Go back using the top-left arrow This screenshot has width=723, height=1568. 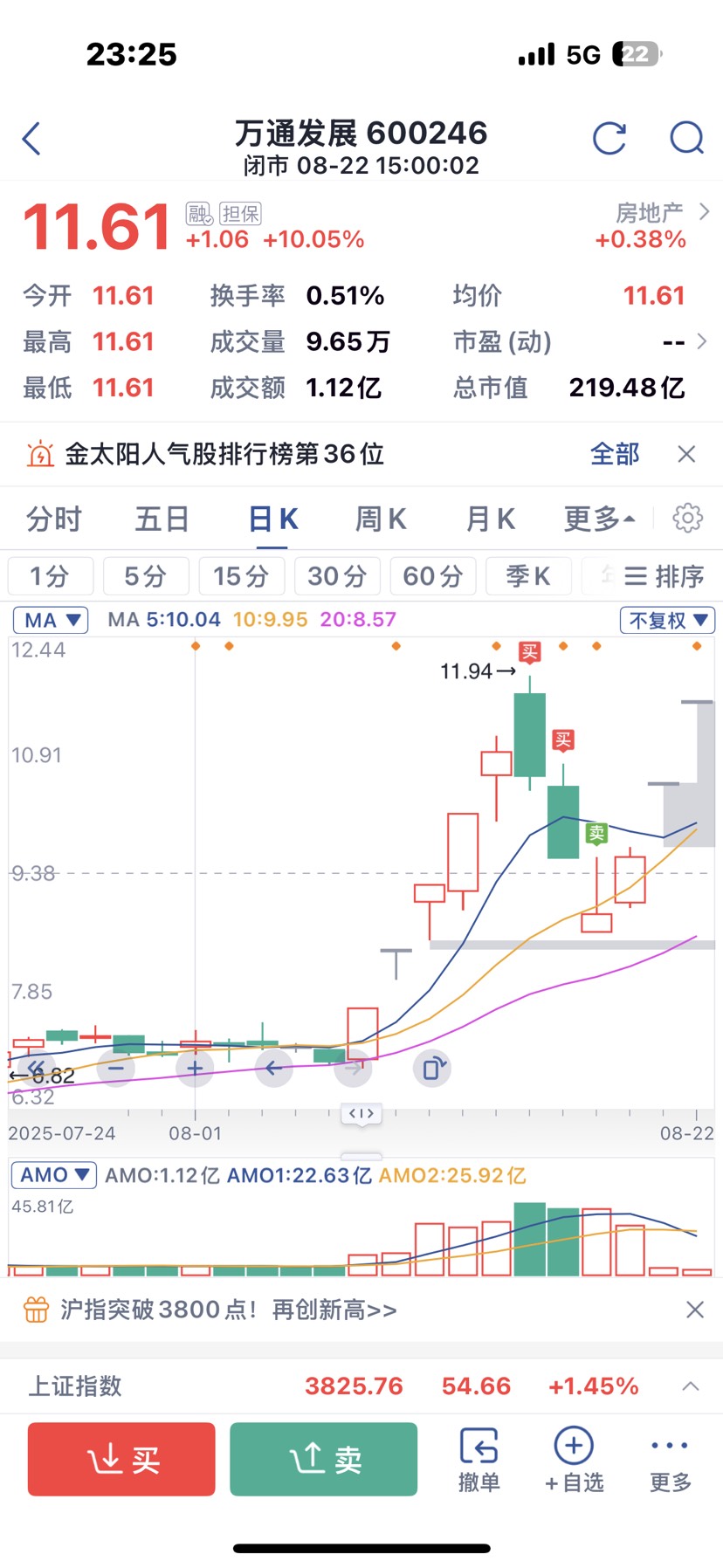tap(31, 139)
